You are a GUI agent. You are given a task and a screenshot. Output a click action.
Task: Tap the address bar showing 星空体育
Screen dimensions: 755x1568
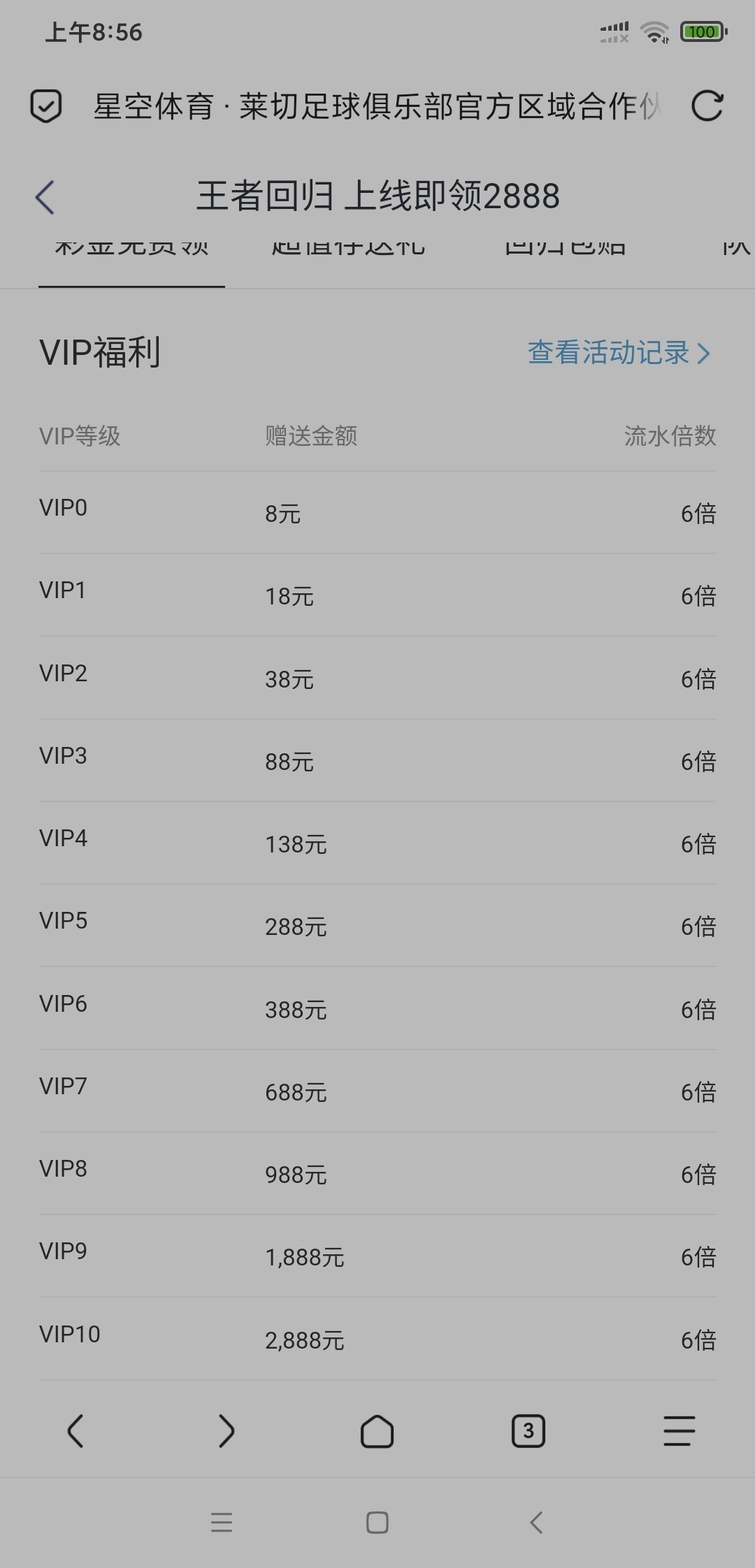[377, 106]
